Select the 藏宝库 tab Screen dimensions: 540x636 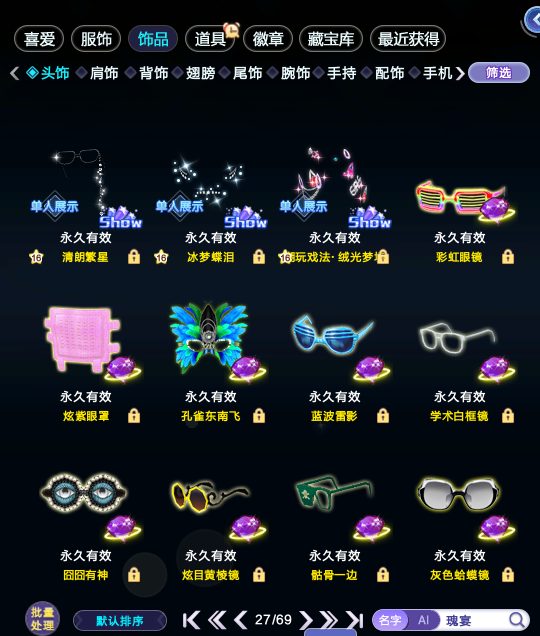[x=330, y=39]
